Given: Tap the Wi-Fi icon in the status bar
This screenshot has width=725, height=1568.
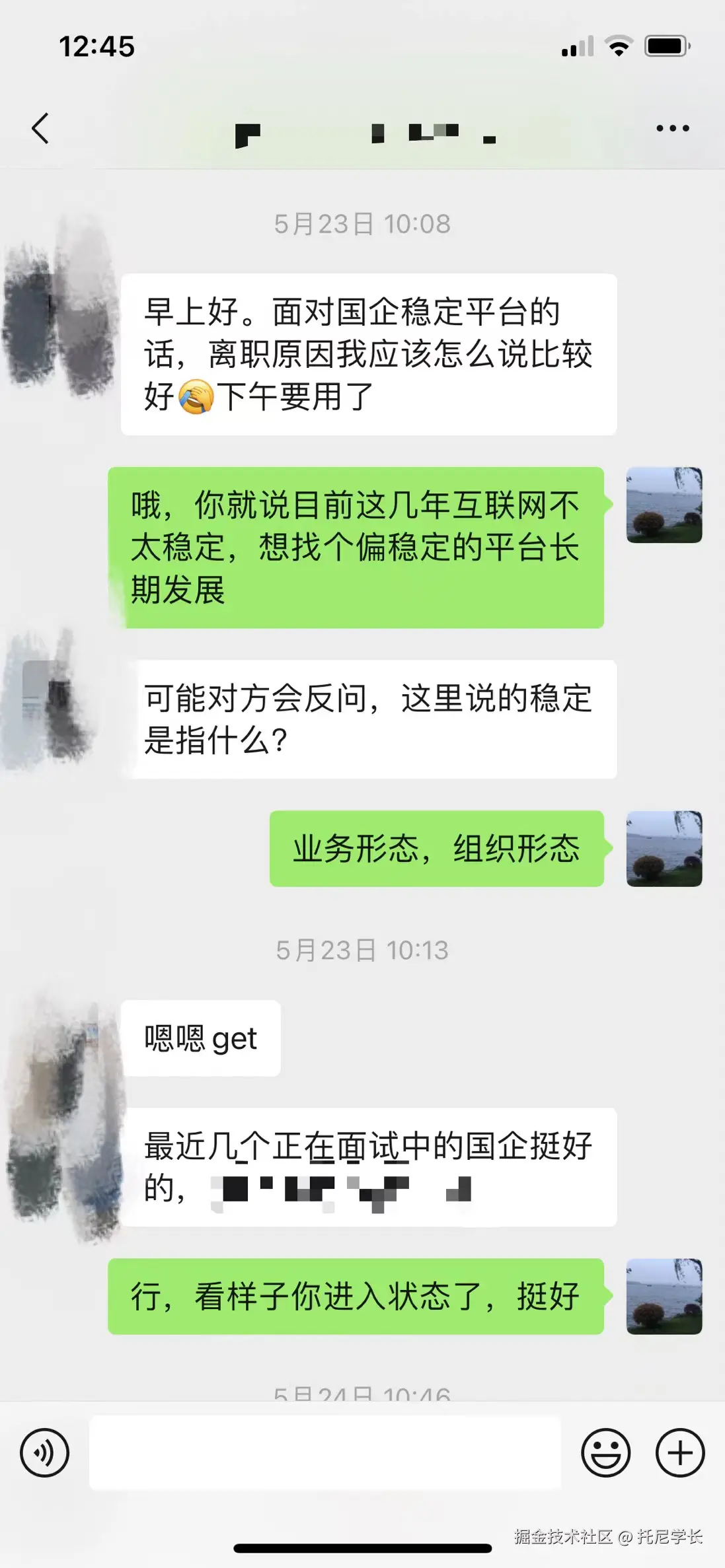Looking at the screenshot, I should (619, 46).
